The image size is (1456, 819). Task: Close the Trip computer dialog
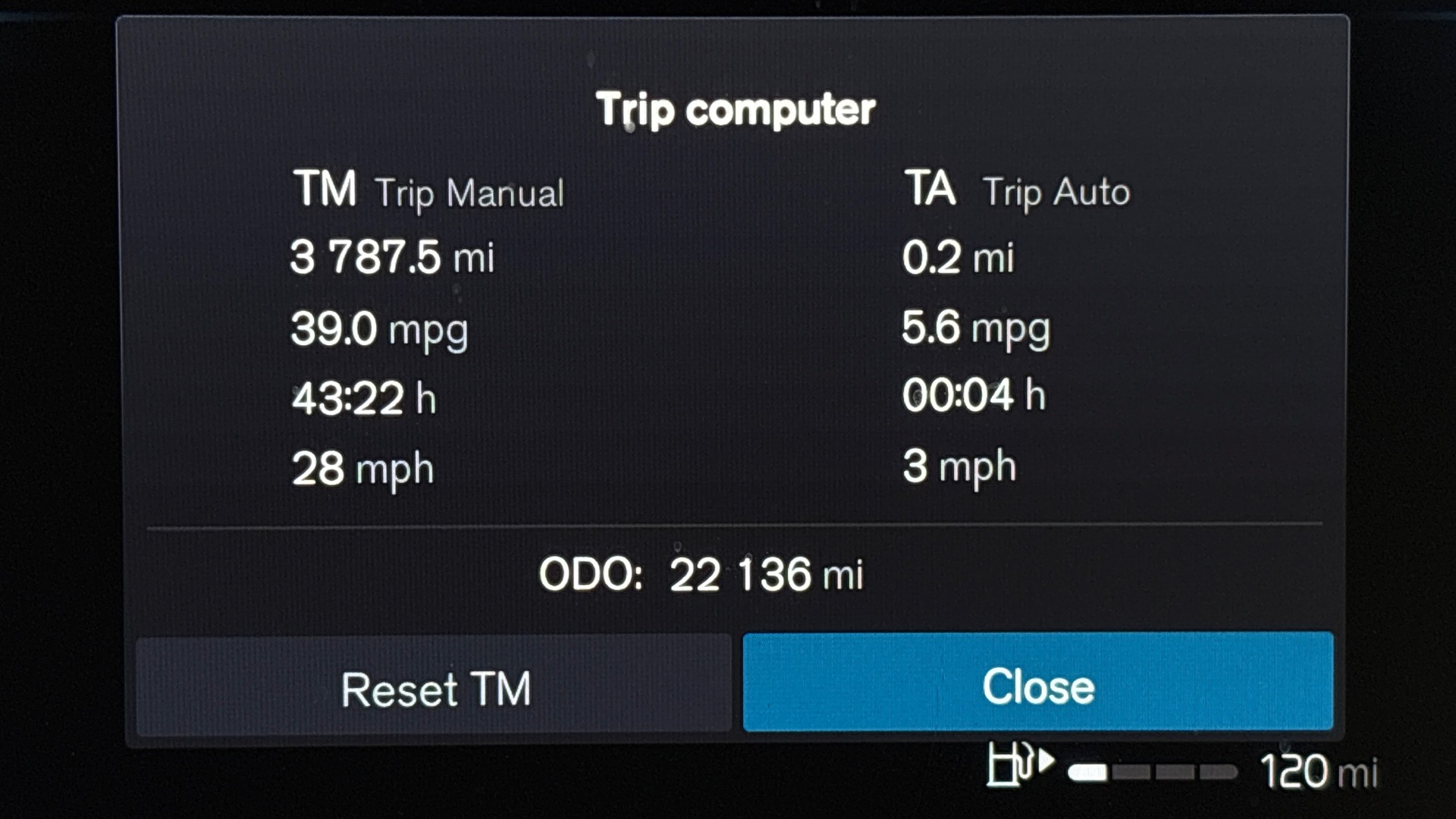[1037, 683]
